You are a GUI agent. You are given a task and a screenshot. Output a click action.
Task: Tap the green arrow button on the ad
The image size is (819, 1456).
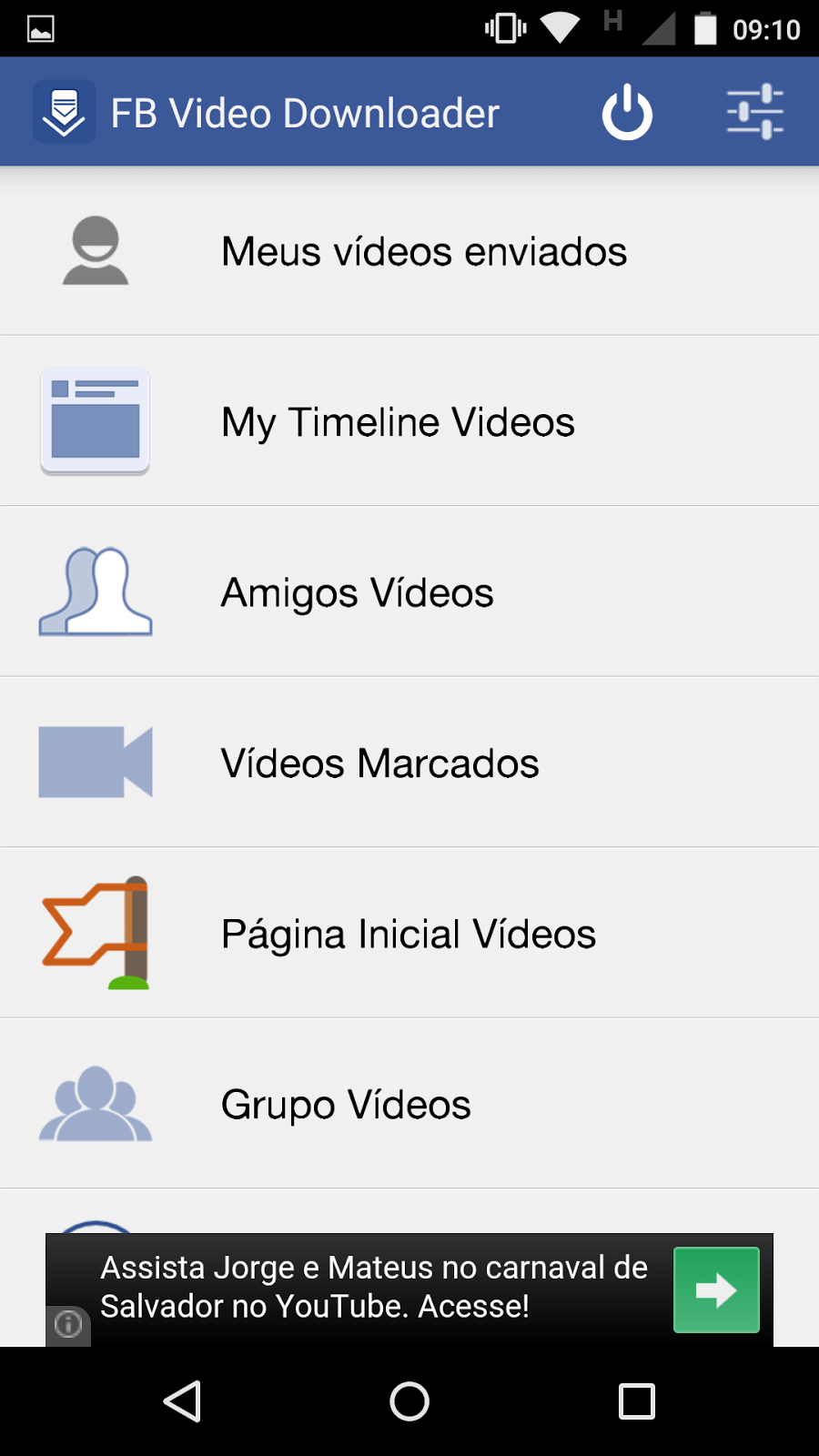(x=715, y=1289)
